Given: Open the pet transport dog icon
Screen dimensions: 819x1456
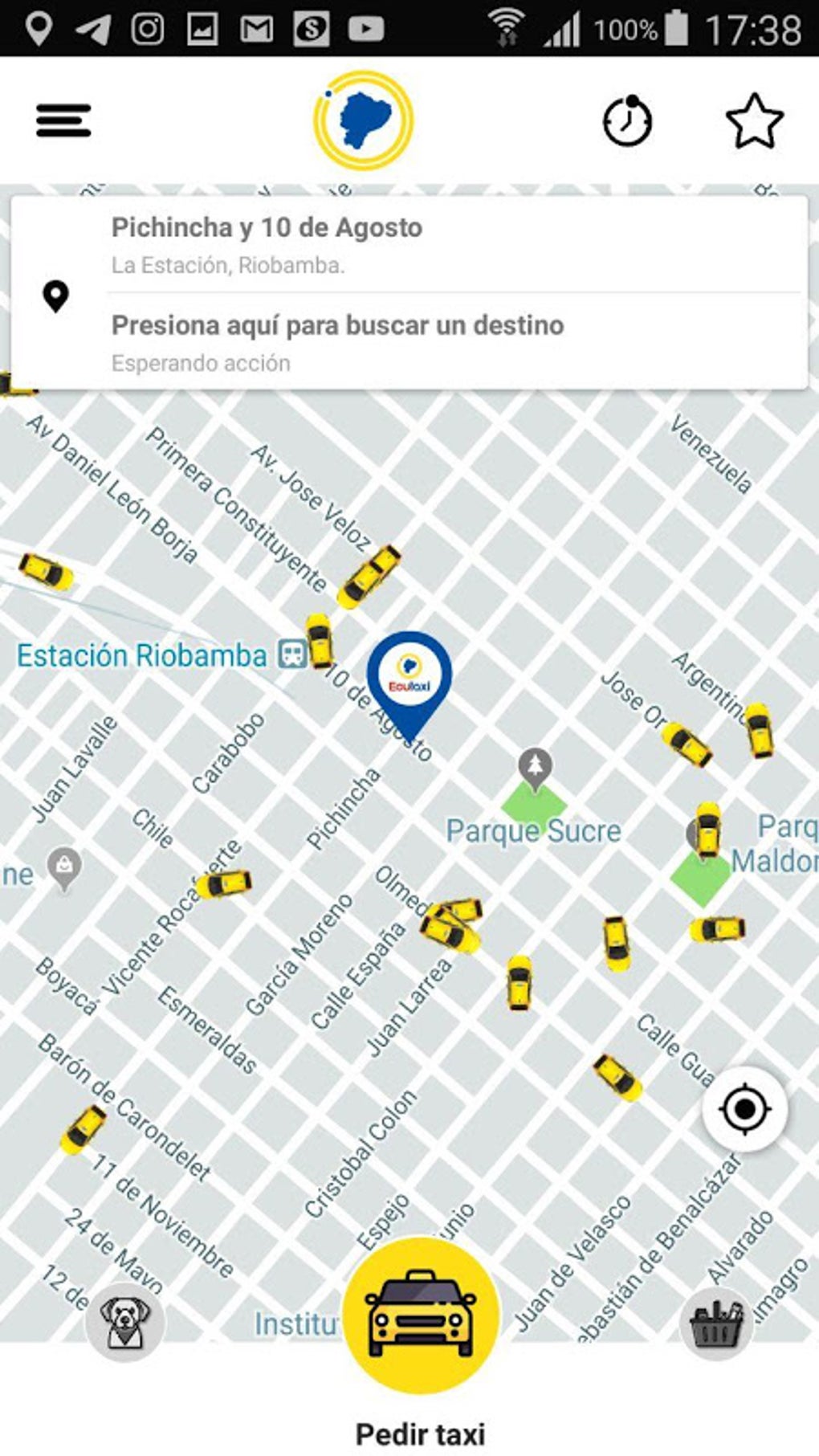Looking at the screenshot, I should 124,1321.
